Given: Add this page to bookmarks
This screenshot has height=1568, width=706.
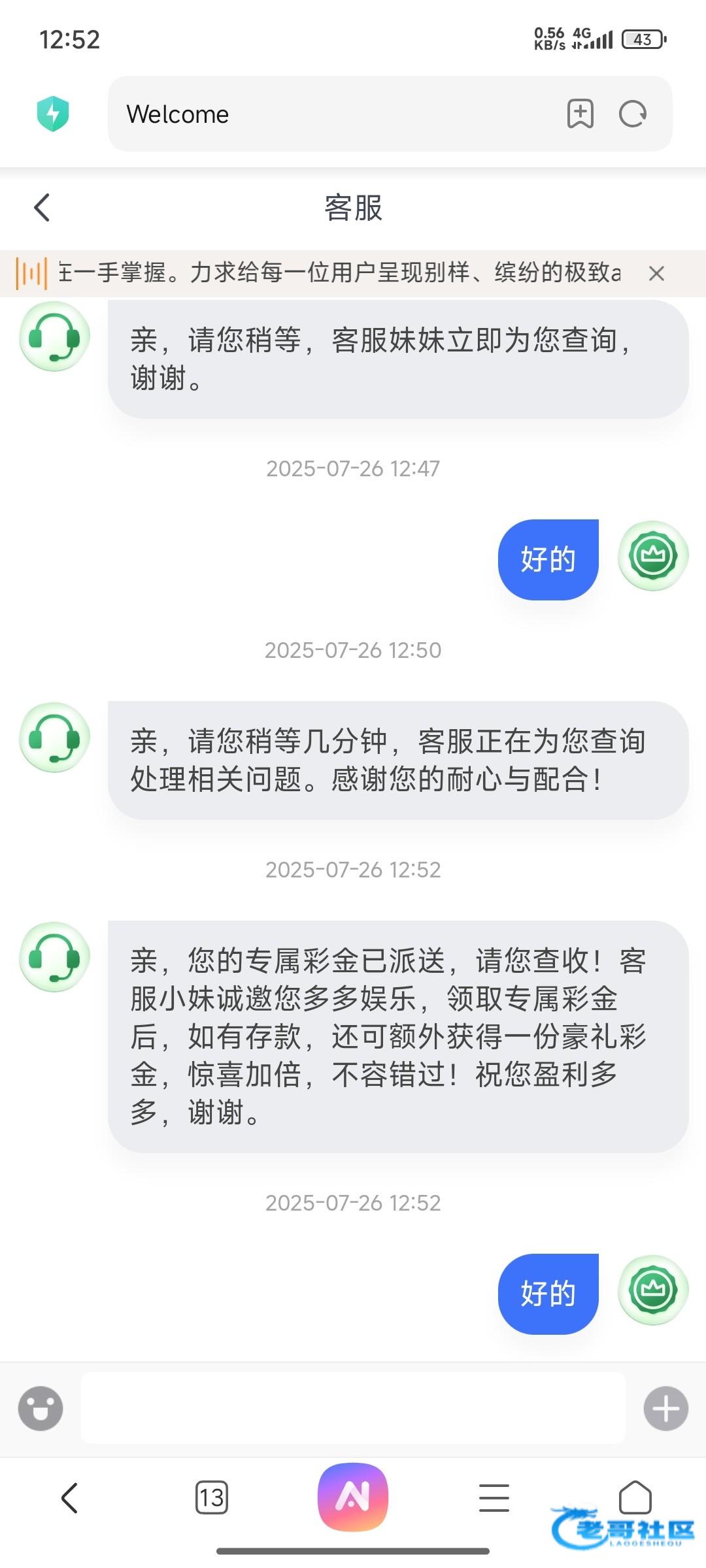Looking at the screenshot, I should [x=580, y=114].
